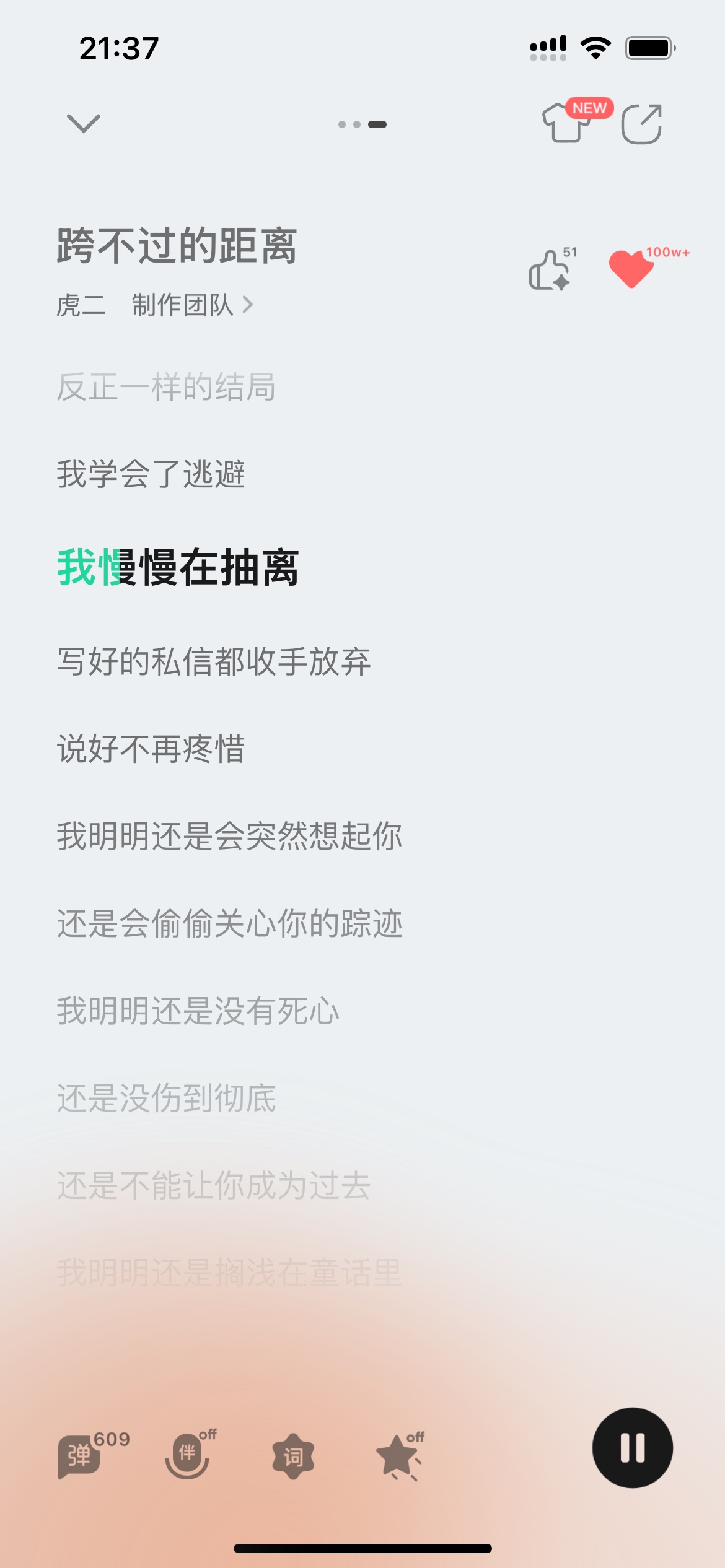
Task: Toggle the 伴 accompaniment mode
Action: pos(187,1456)
